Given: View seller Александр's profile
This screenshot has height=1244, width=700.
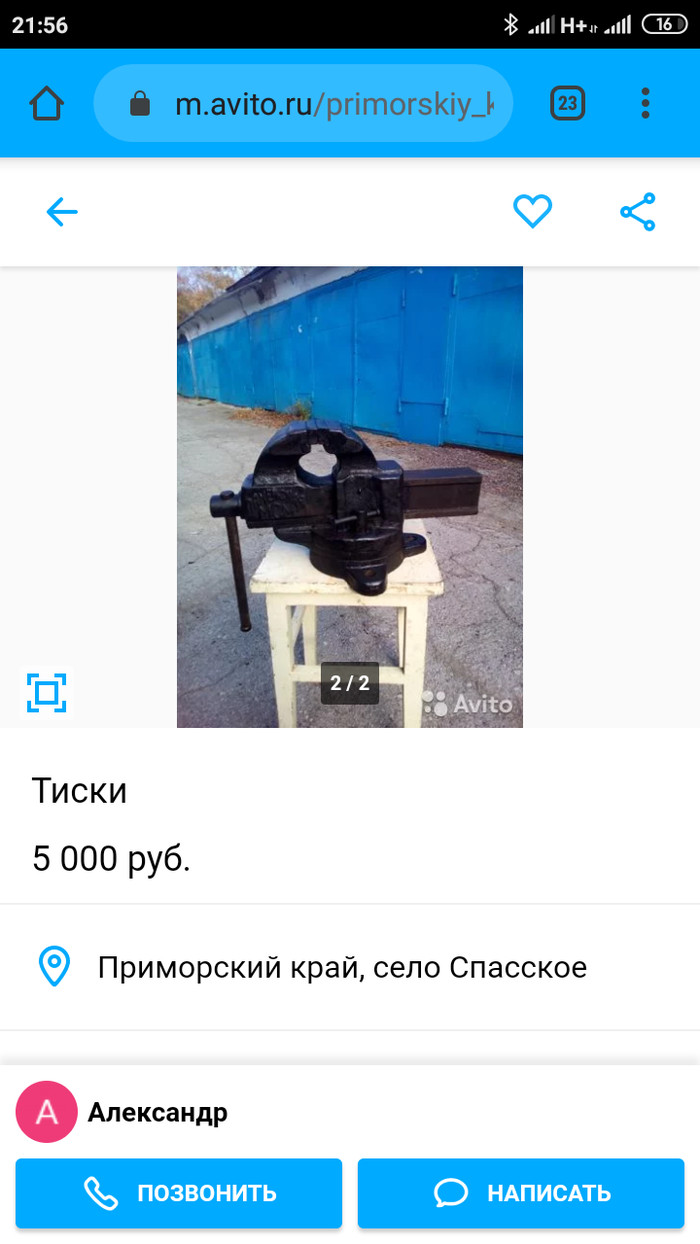Looking at the screenshot, I should click(157, 1112).
